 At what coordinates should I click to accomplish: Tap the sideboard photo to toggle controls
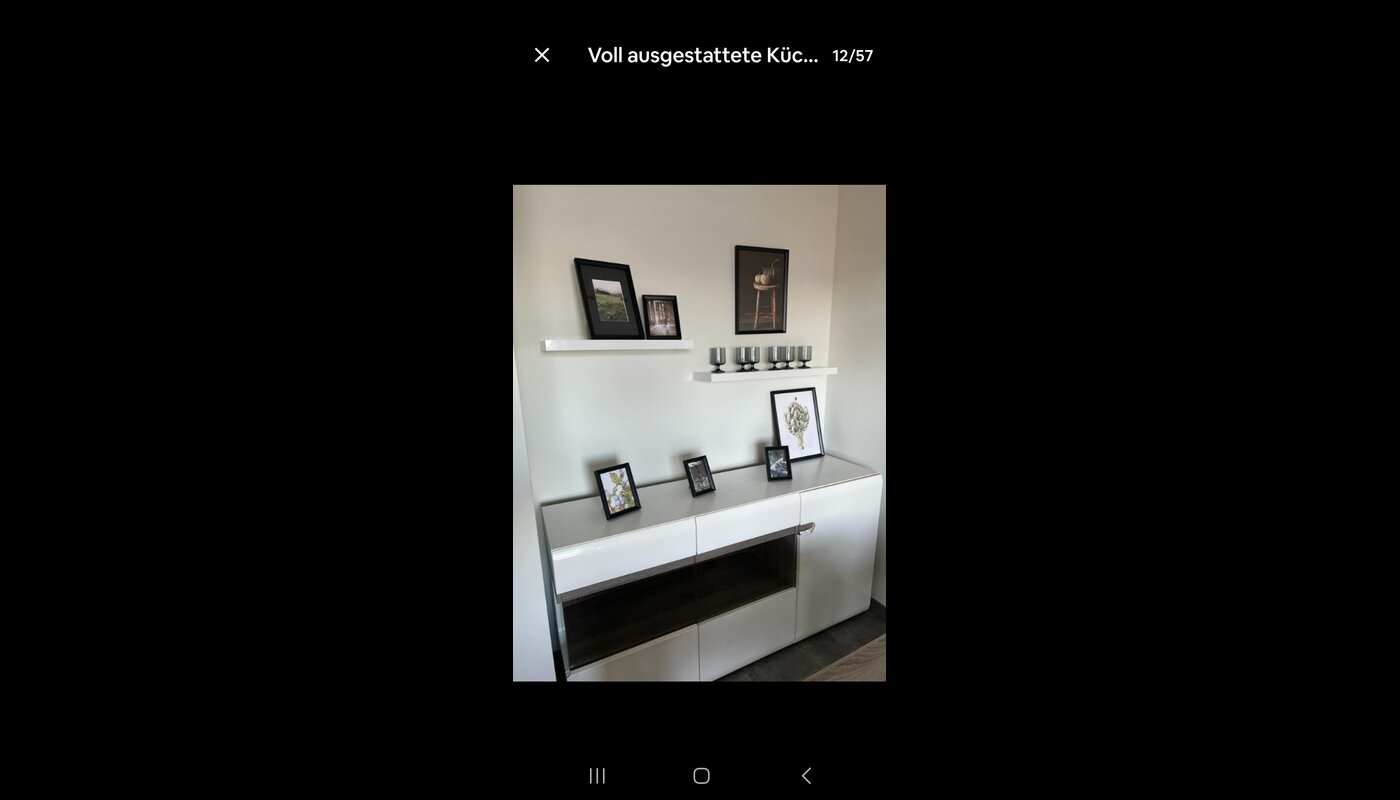point(699,432)
